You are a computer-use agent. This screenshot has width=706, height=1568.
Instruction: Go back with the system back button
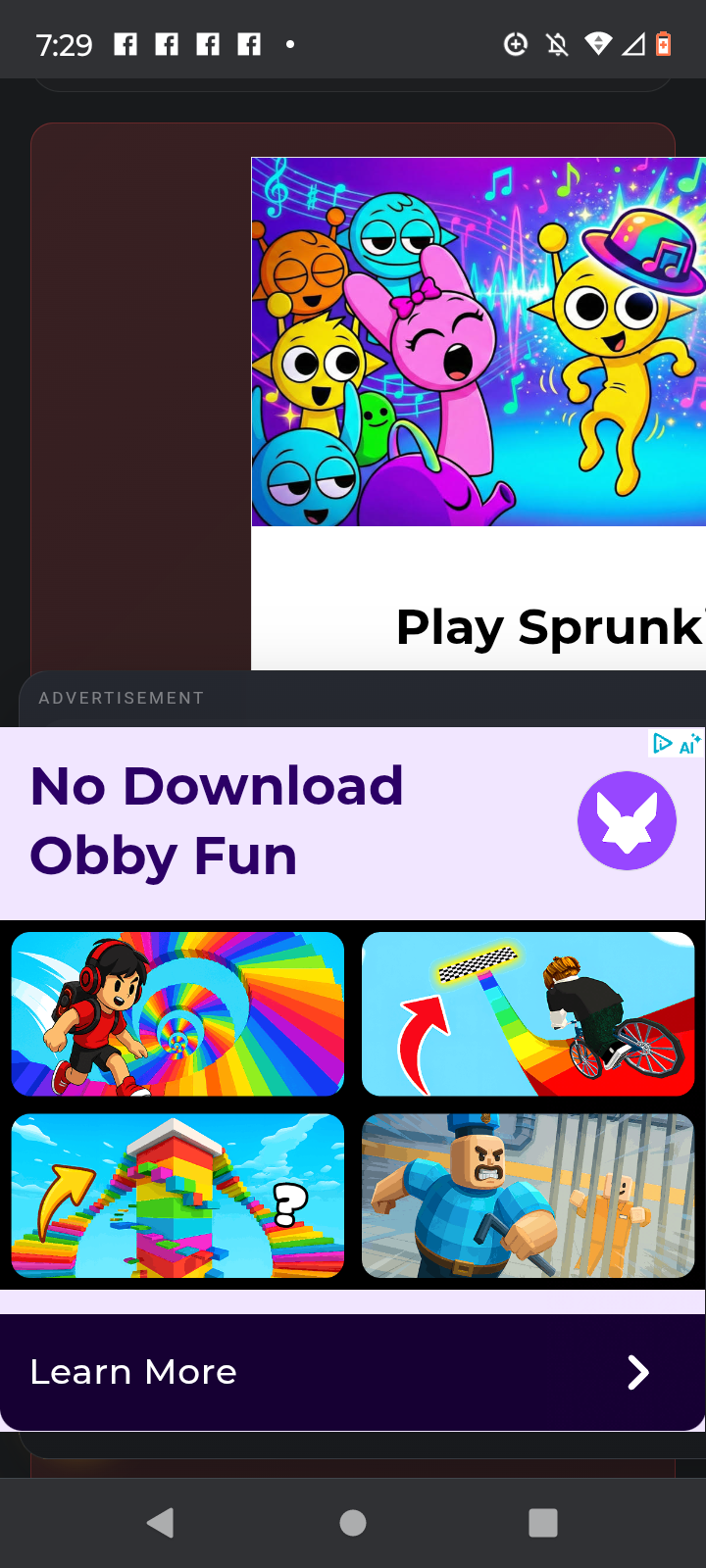tap(160, 1522)
